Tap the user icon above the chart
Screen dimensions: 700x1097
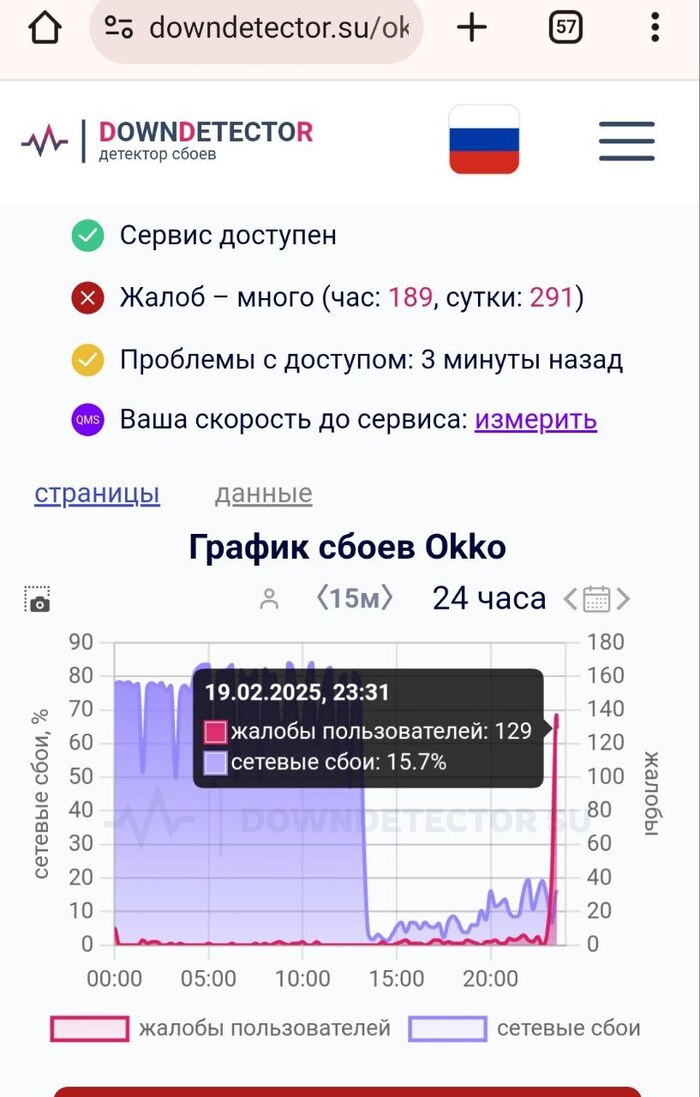tap(269, 599)
